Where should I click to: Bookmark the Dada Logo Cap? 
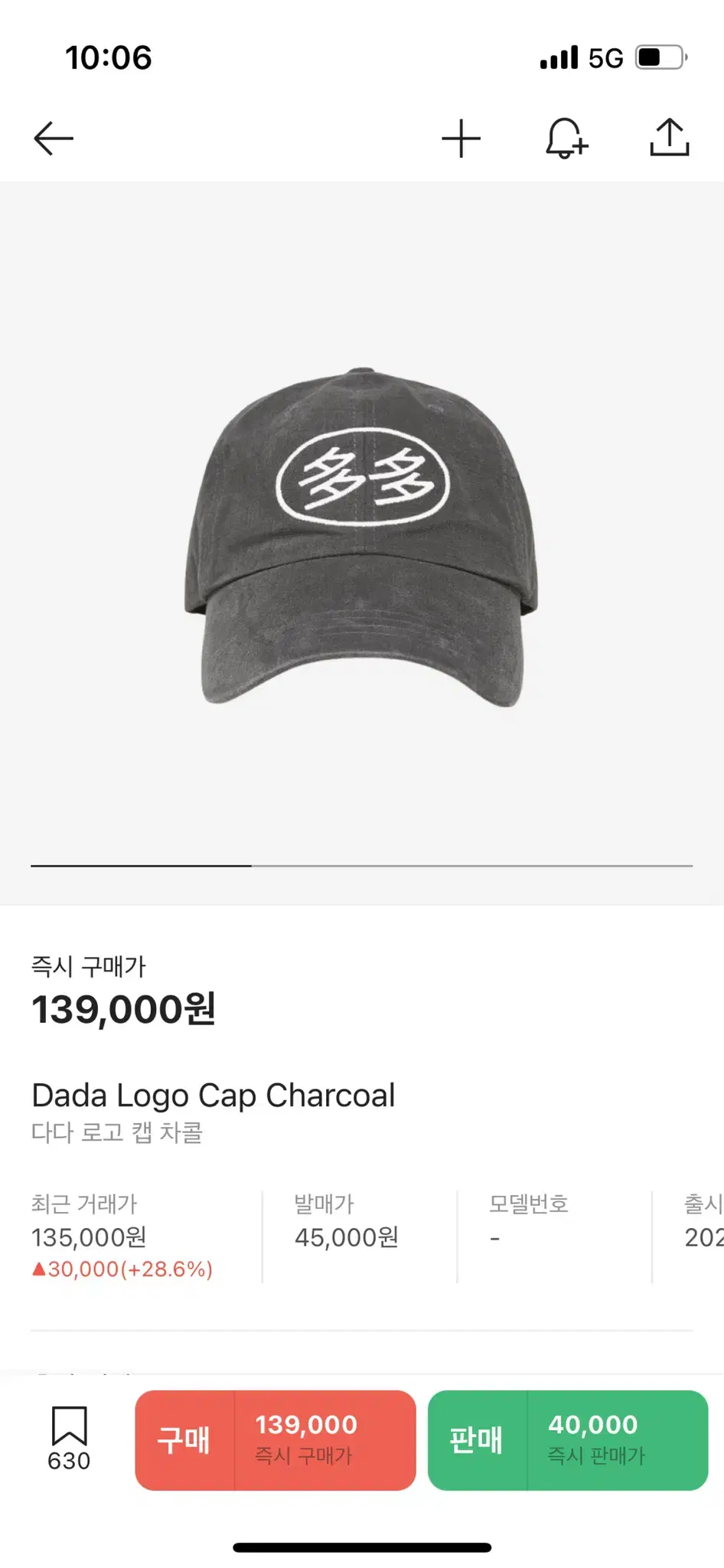[69, 1439]
